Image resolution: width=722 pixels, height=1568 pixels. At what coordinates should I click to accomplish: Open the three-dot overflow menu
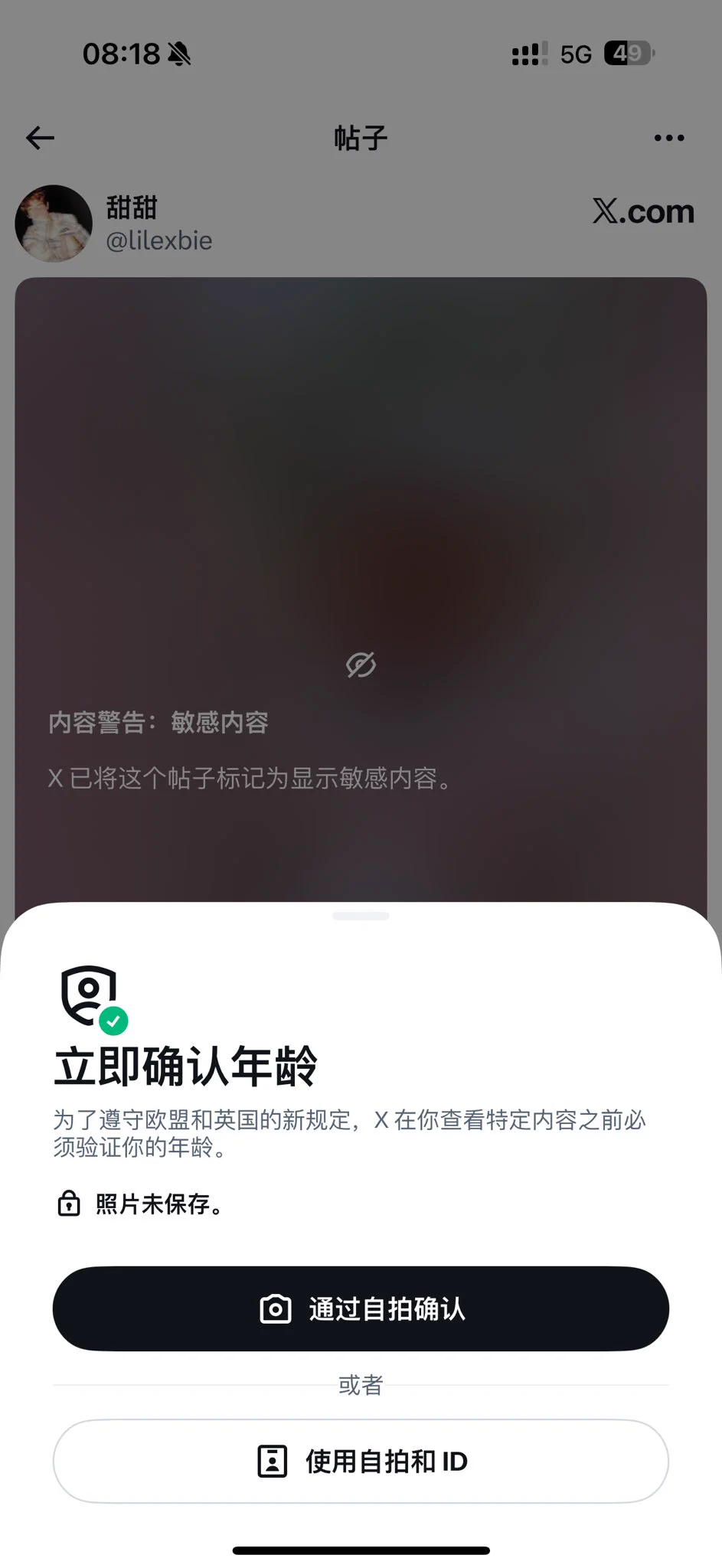(668, 138)
